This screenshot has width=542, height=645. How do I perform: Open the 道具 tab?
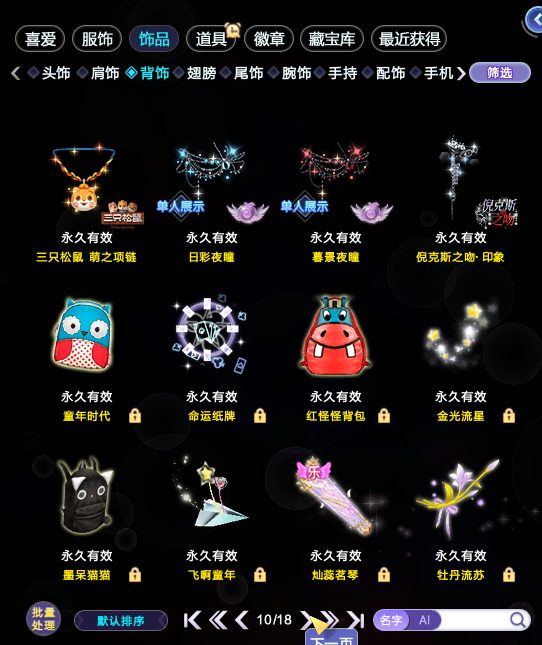(x=211, y=39)
